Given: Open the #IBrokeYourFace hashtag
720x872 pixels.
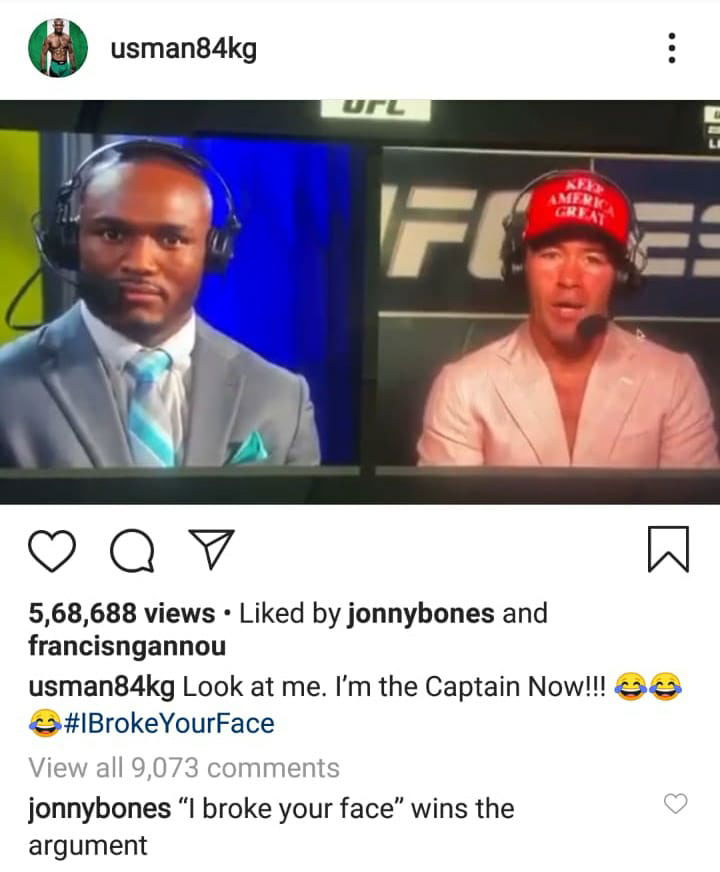Looking at the screenshot, I should click(x=168, y=723).
